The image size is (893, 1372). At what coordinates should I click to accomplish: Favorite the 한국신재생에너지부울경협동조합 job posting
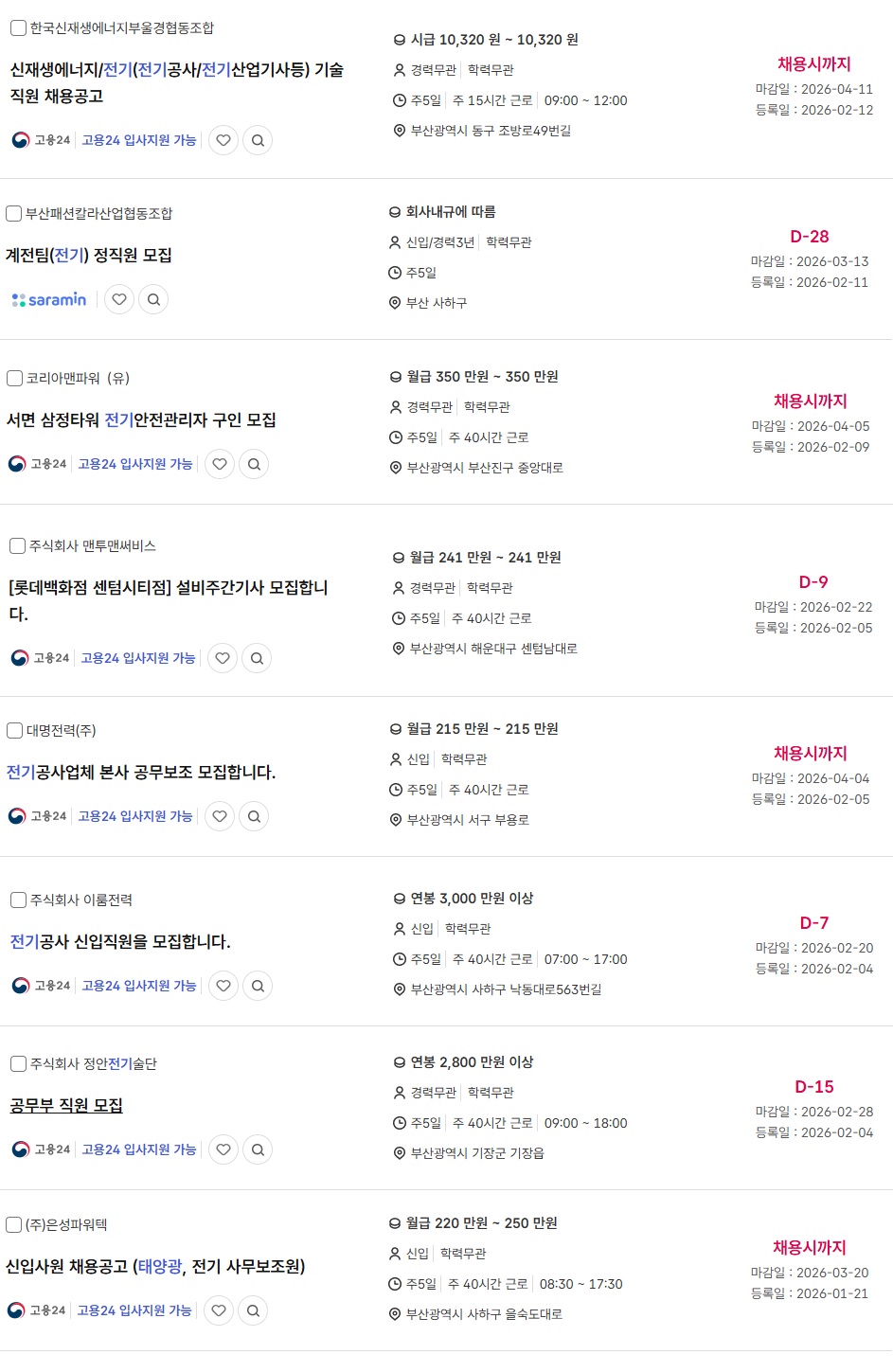coord(223,140)
